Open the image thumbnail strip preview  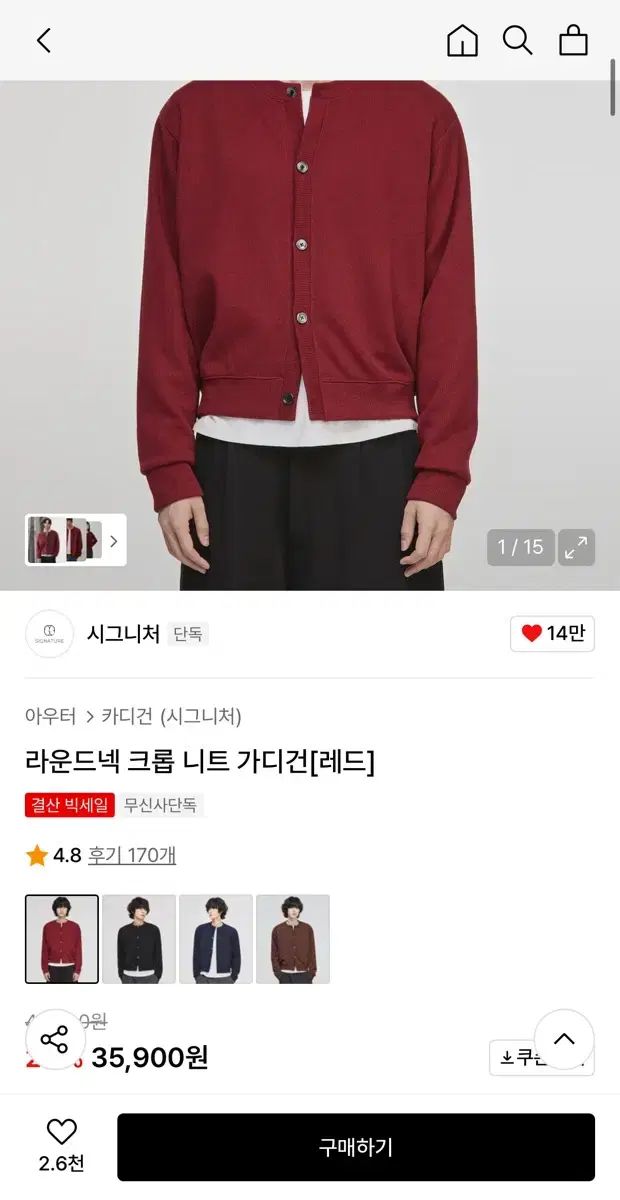[x=76, y=540]
